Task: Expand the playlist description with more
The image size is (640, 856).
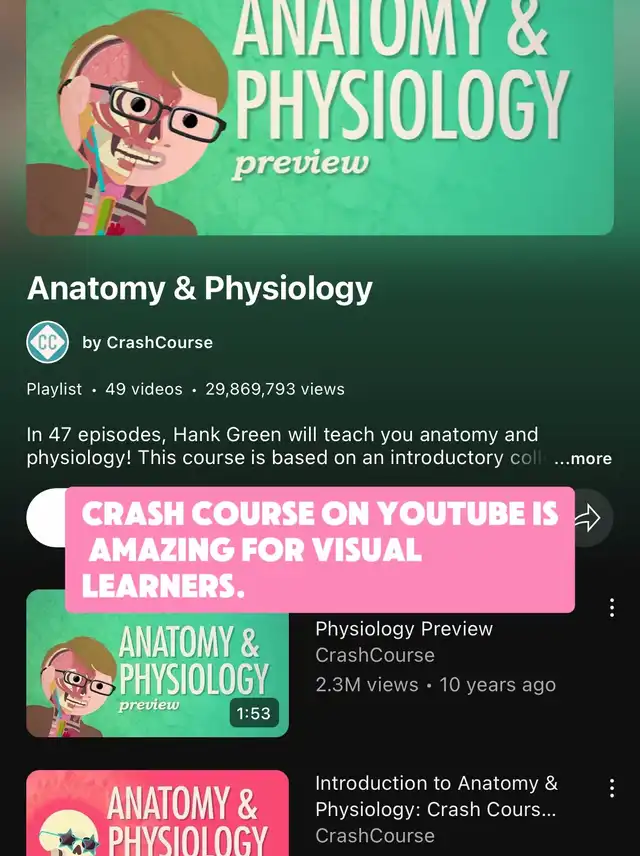Action: point(583,459)
